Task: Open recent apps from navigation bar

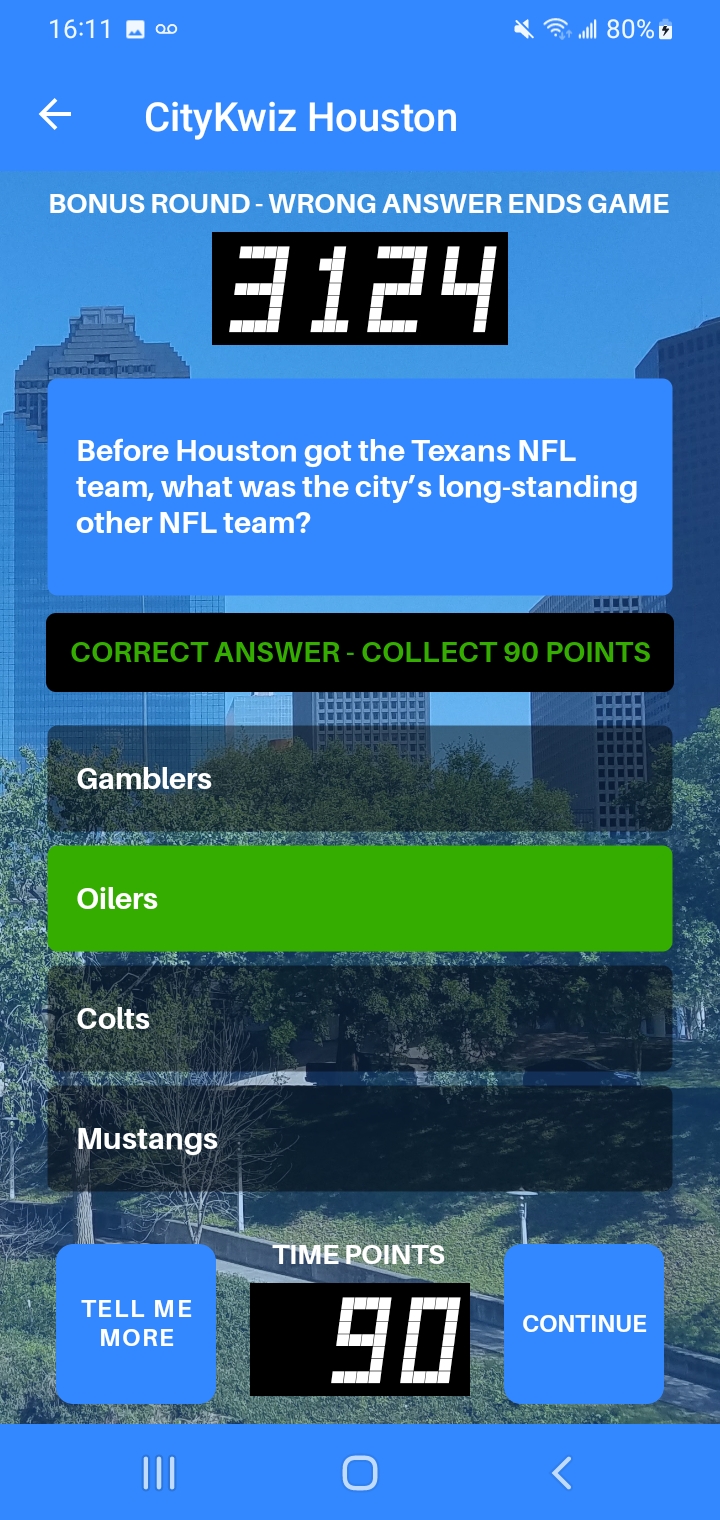Action: pos(159,1473)
